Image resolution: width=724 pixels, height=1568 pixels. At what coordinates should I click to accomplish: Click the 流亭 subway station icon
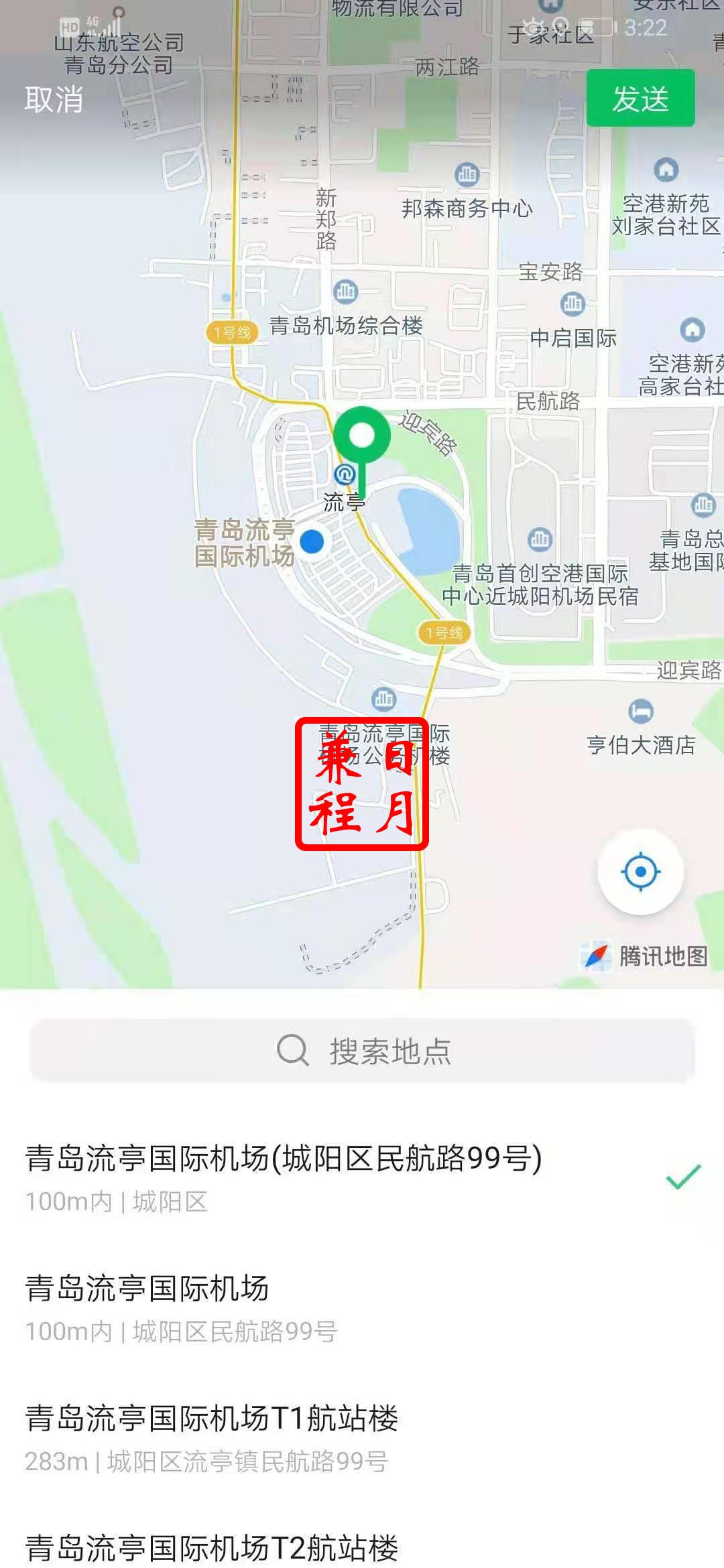tap(344, 474)
